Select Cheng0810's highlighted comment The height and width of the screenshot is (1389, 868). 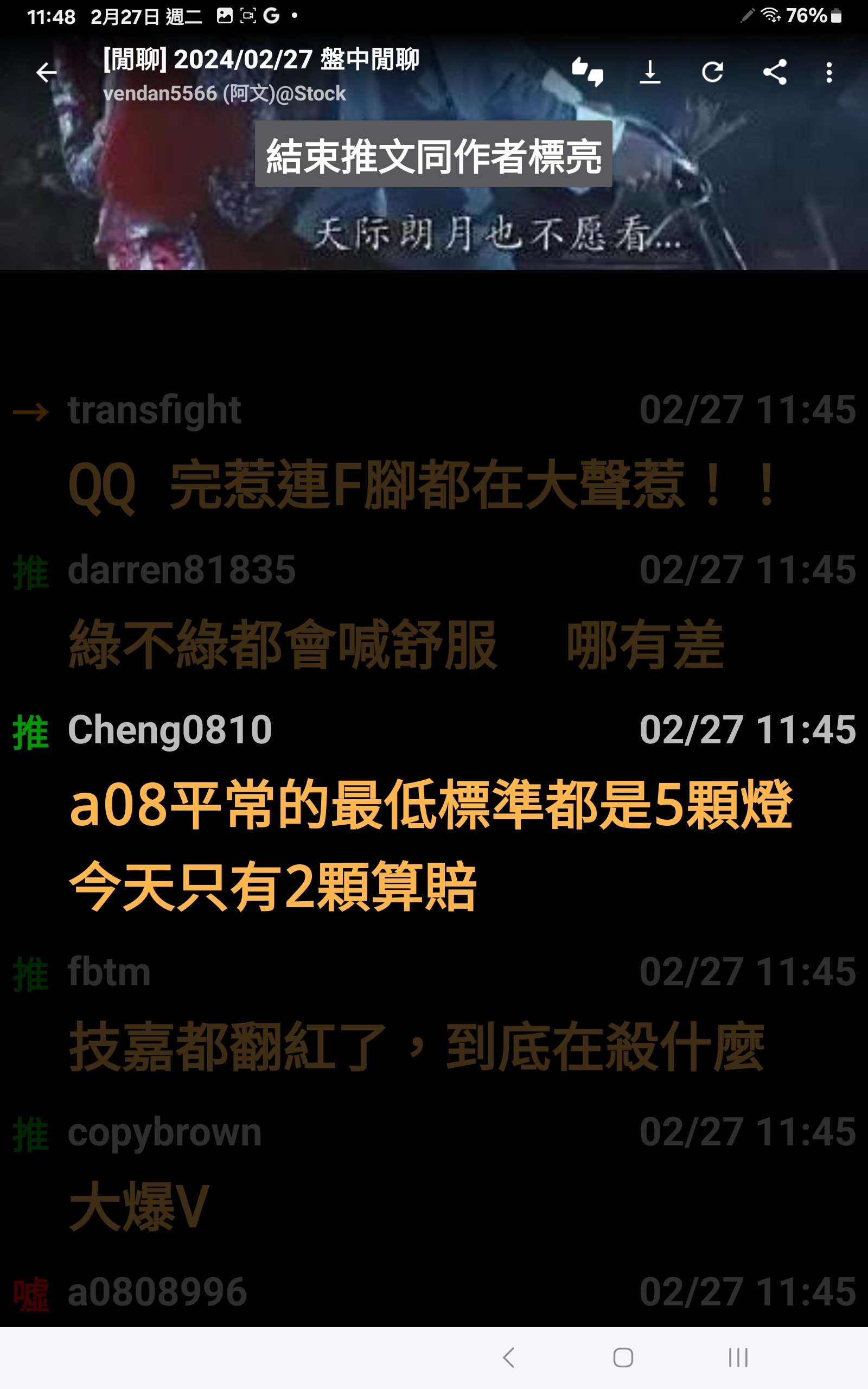pos(431,844)
